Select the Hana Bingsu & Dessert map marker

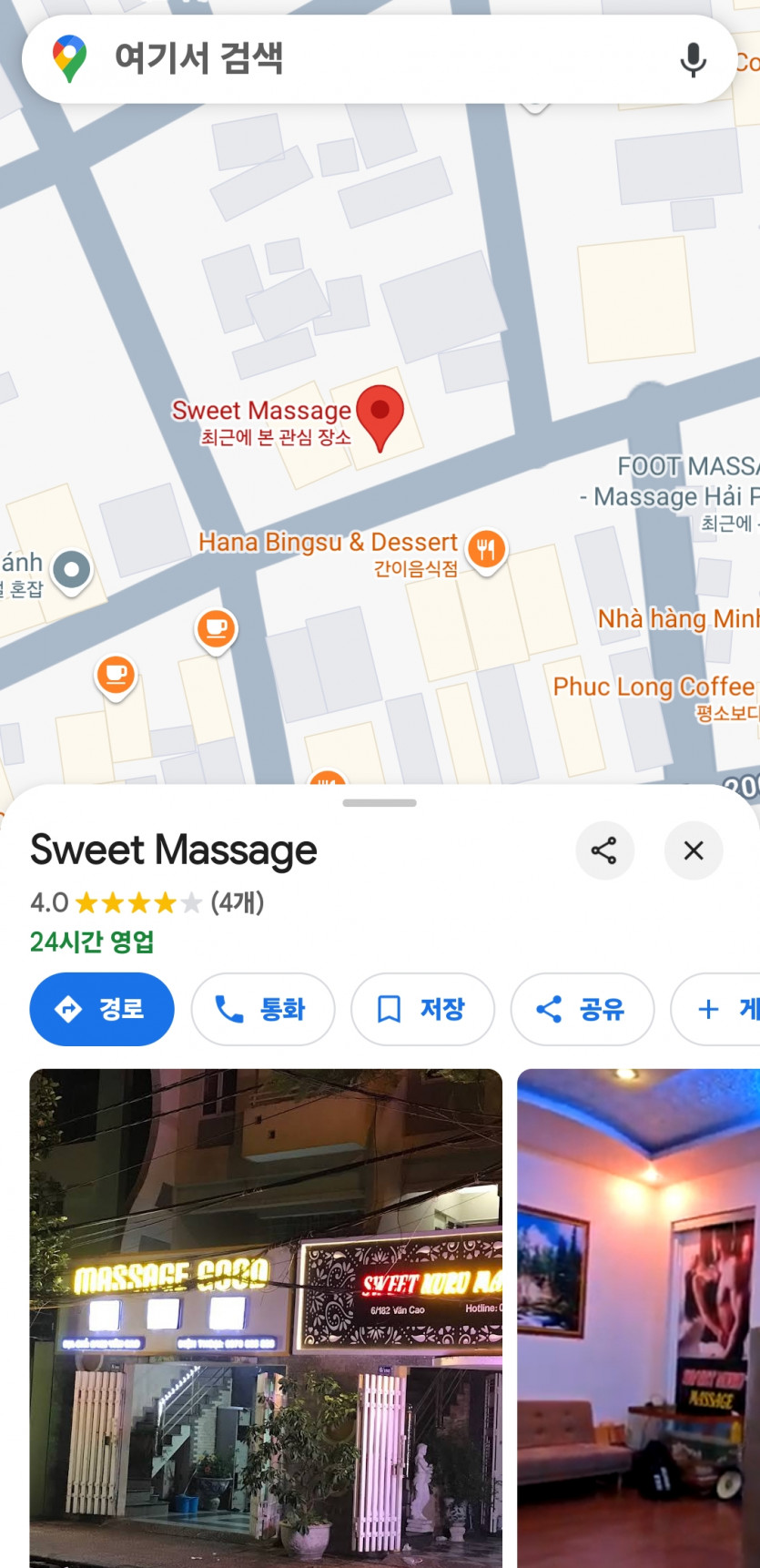(487, 549)
